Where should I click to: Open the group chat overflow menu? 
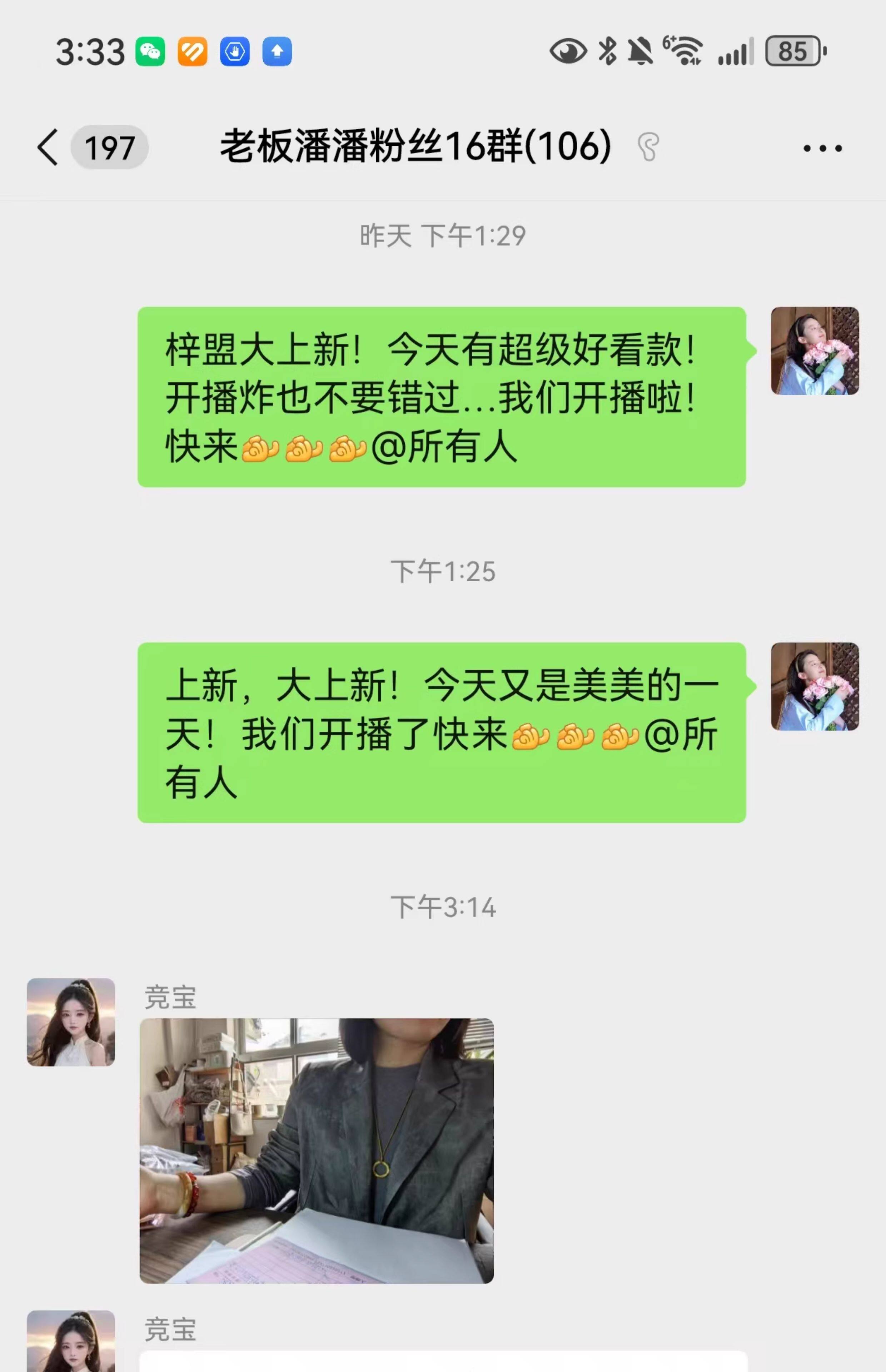click(822, 148)
